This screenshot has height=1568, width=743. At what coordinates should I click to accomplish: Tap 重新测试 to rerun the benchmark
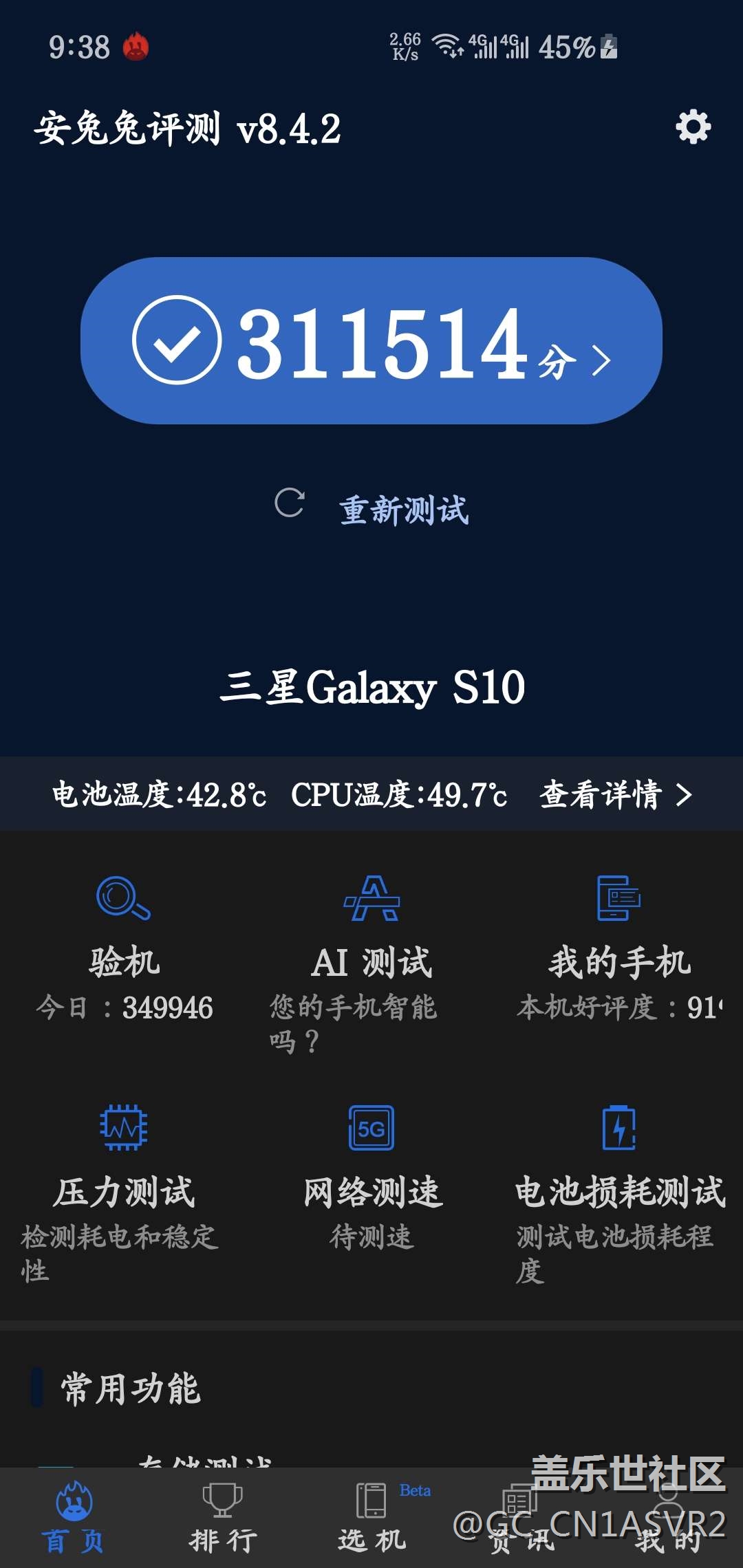402,510
